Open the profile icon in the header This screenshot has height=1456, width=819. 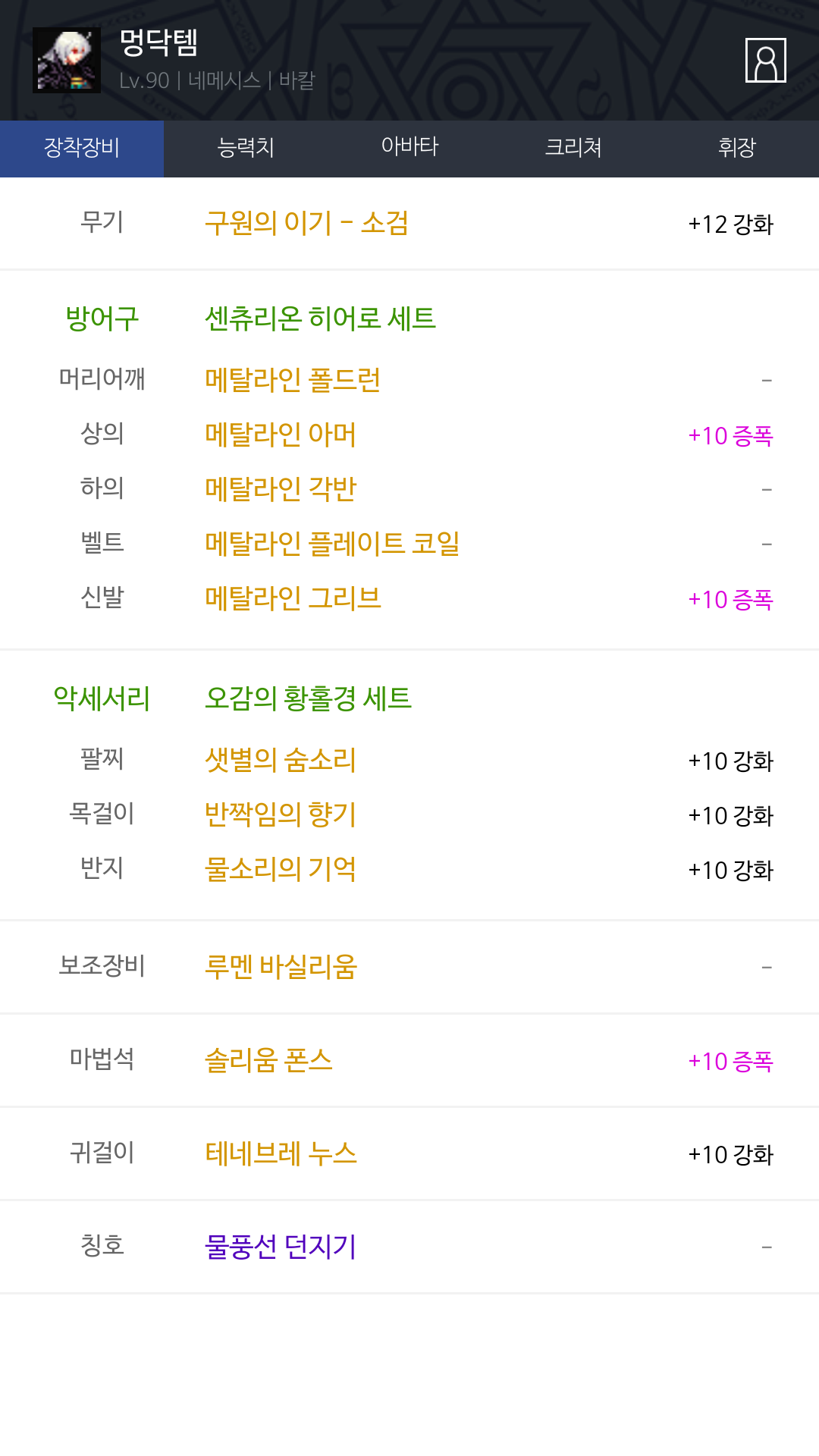(765, 60)
